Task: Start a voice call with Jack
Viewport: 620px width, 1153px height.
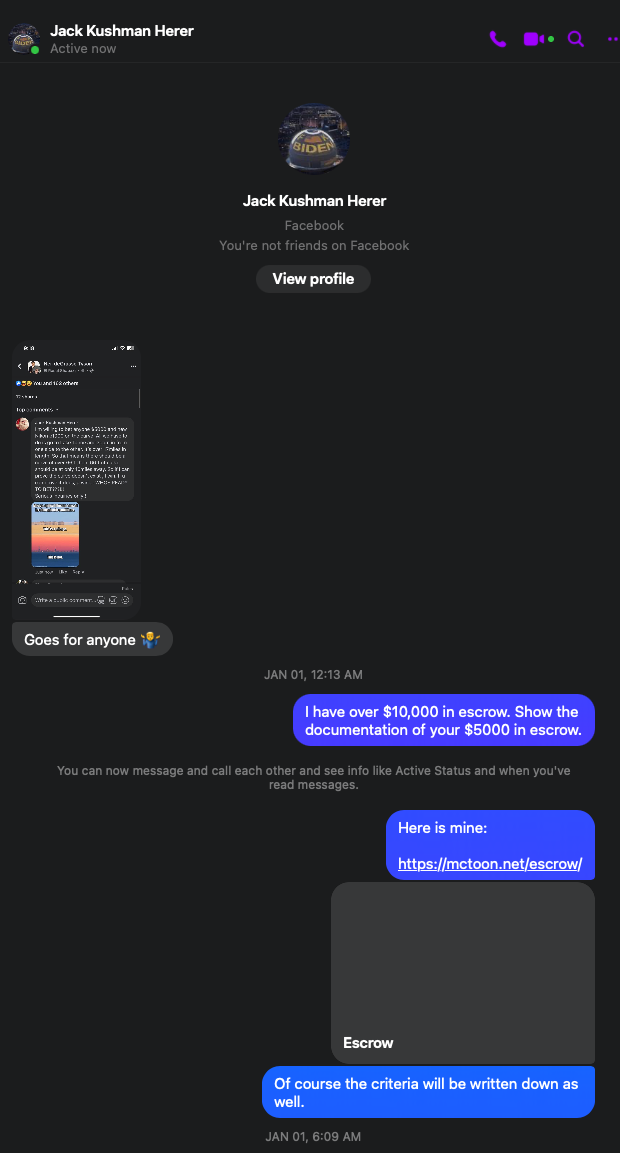Action: [497, 39]
